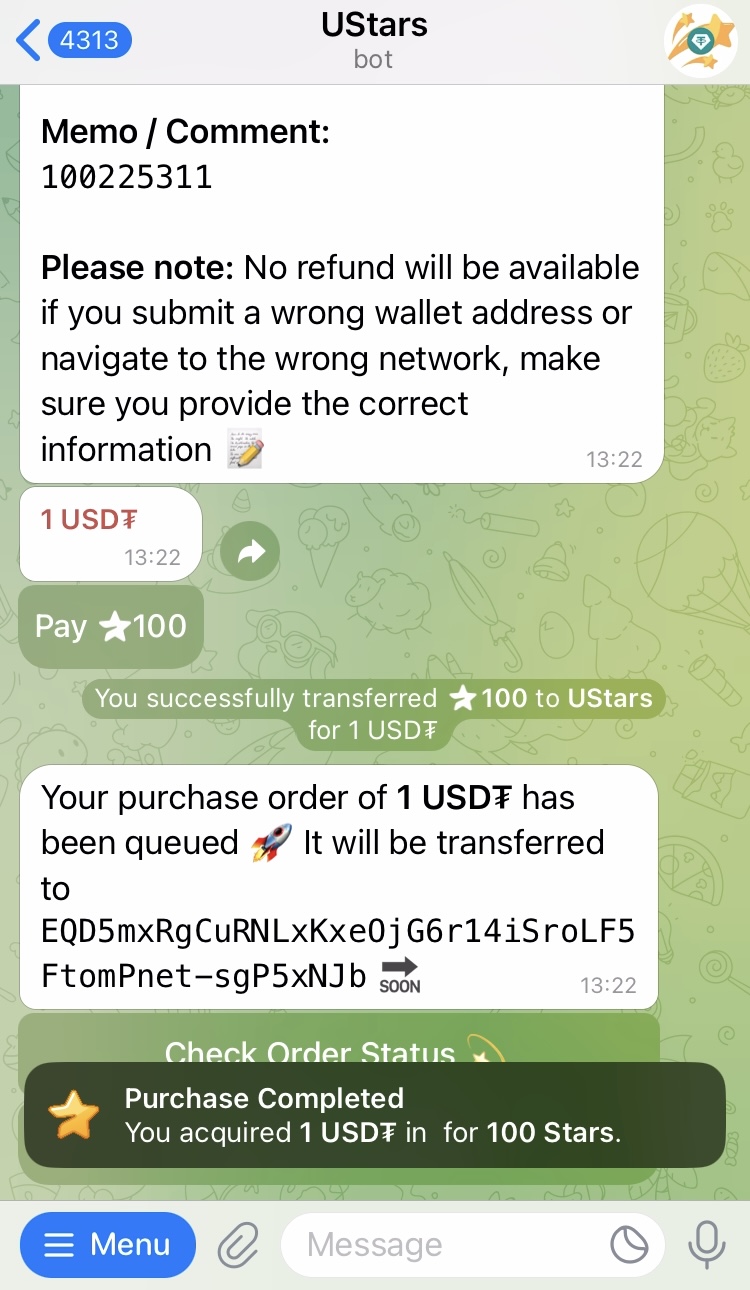This screenshot has width=750, height=1290.
Task: Tap the Pay 100 stars button
Action: tap(111, 627)
